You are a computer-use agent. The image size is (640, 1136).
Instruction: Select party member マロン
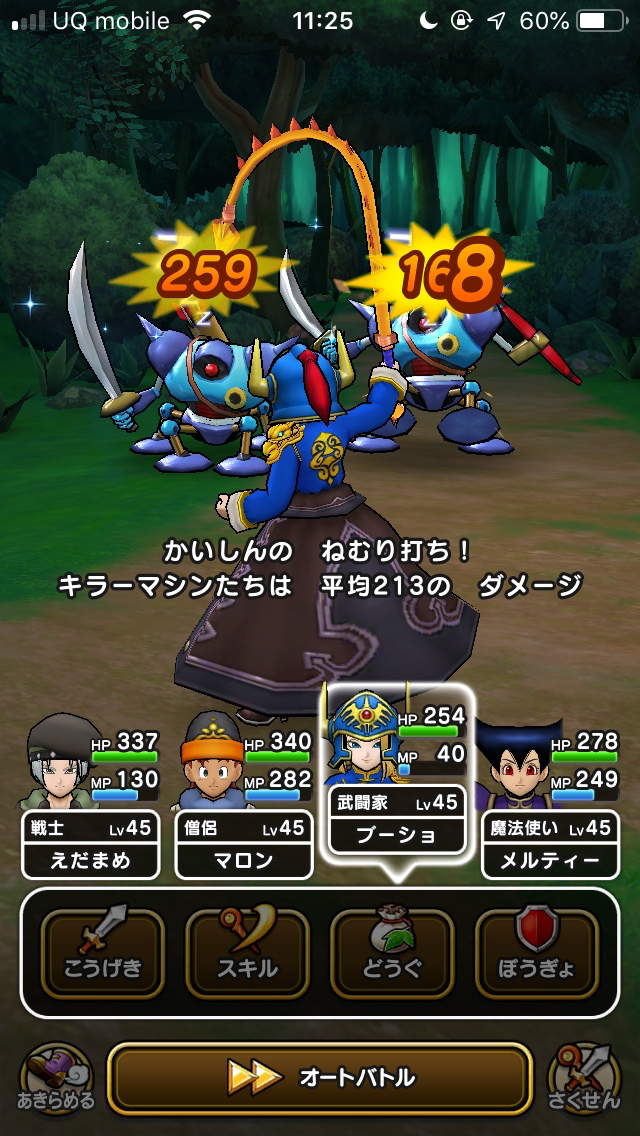pos(243,793)
